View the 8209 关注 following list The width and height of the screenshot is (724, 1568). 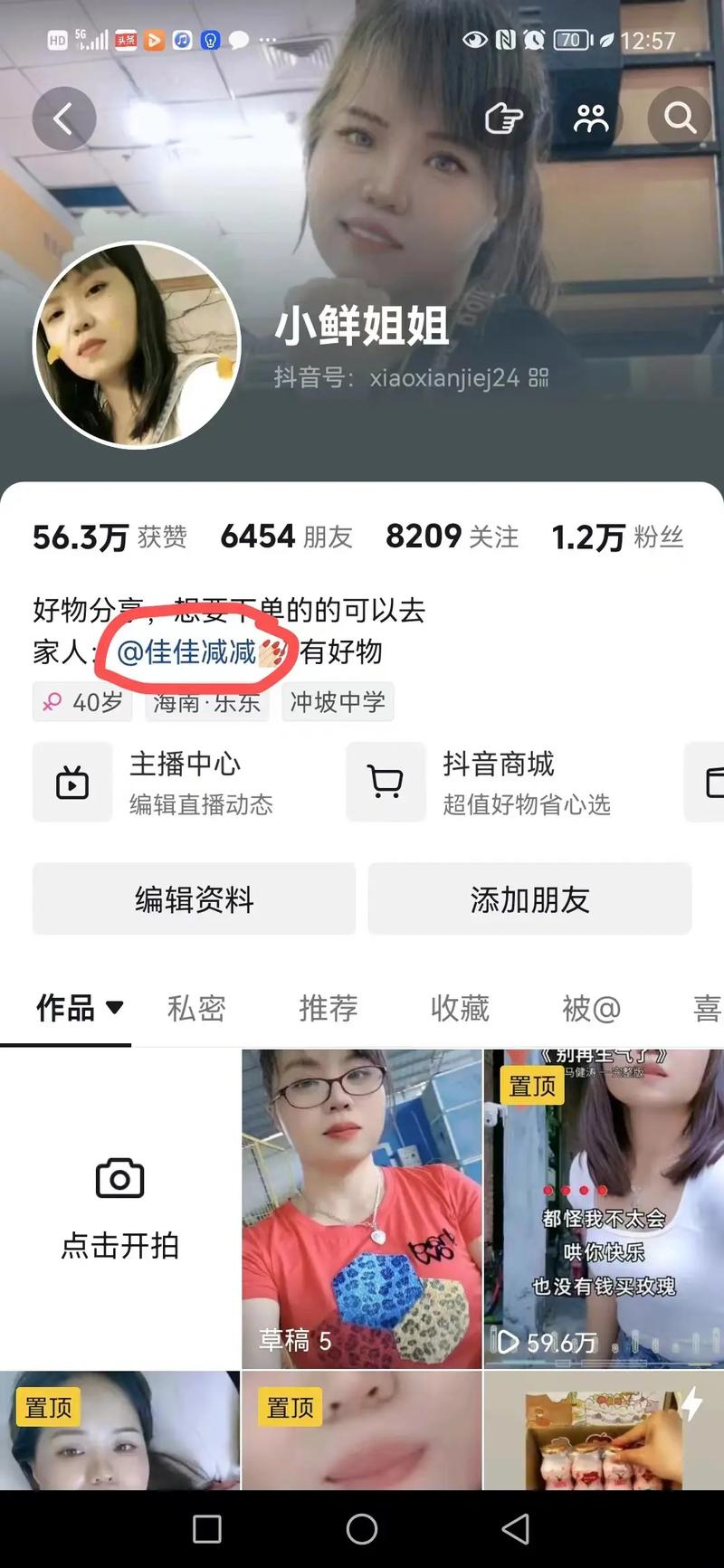point(452,537)
